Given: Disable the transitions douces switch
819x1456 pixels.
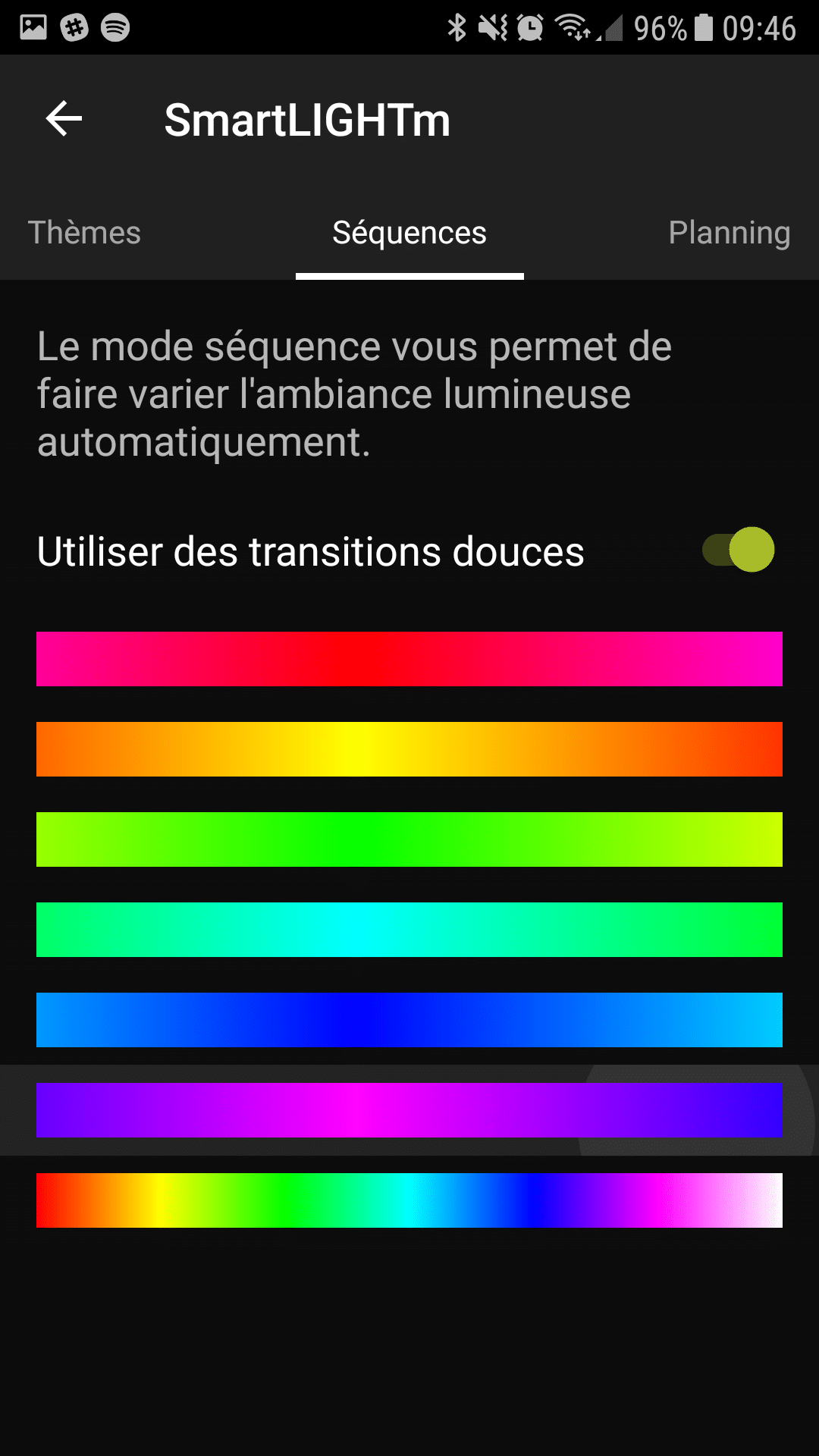Looking at the screenshot, I should coord(739,550).
